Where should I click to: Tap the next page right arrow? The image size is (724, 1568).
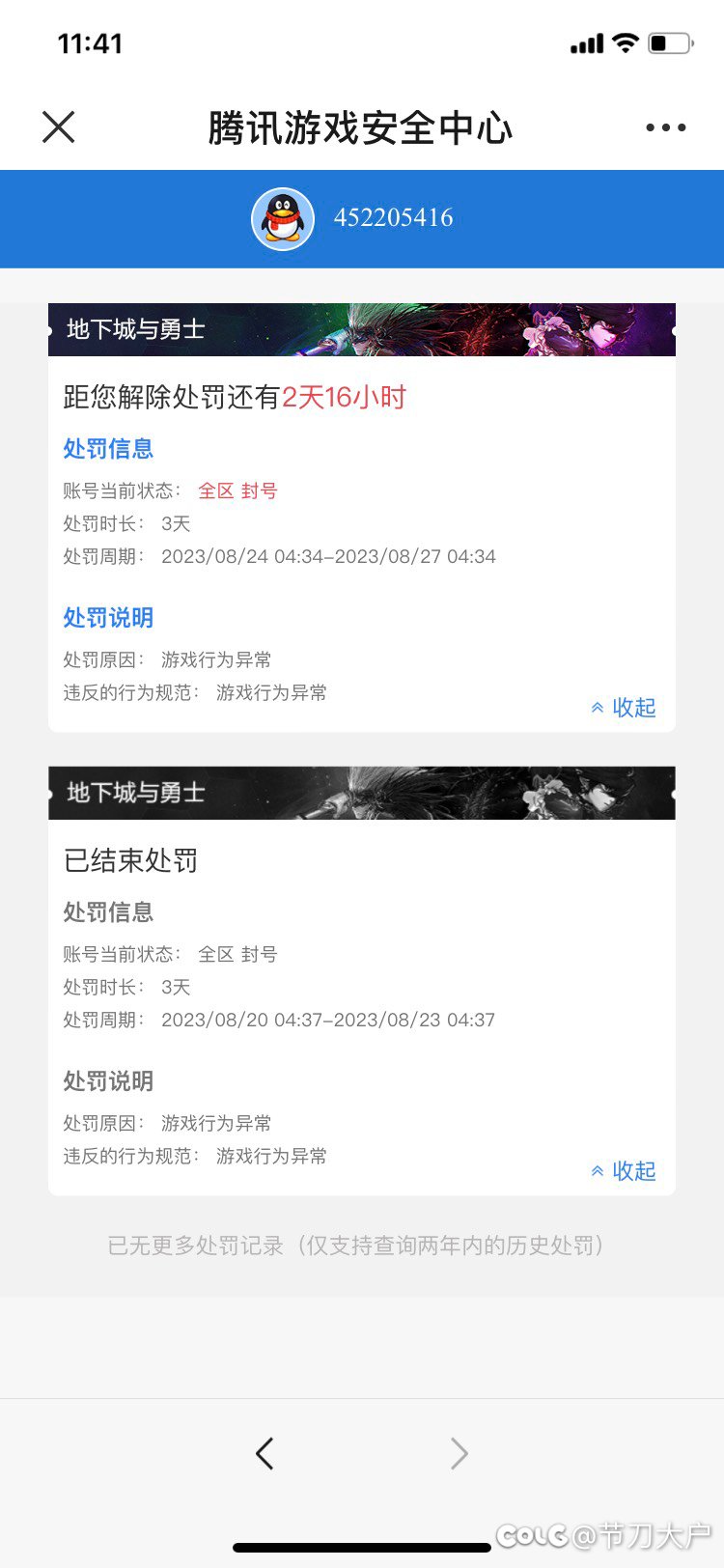pos(459,1453)
